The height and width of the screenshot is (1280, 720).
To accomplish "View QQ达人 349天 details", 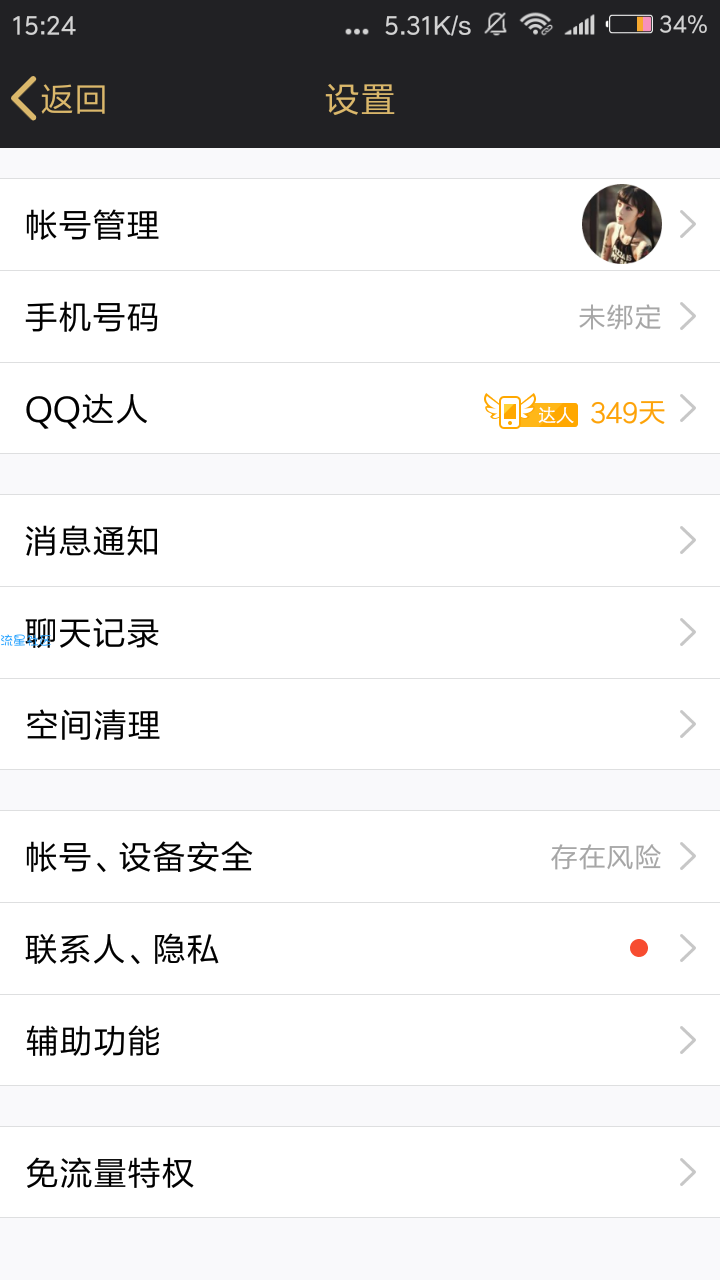I will (360, 409).
